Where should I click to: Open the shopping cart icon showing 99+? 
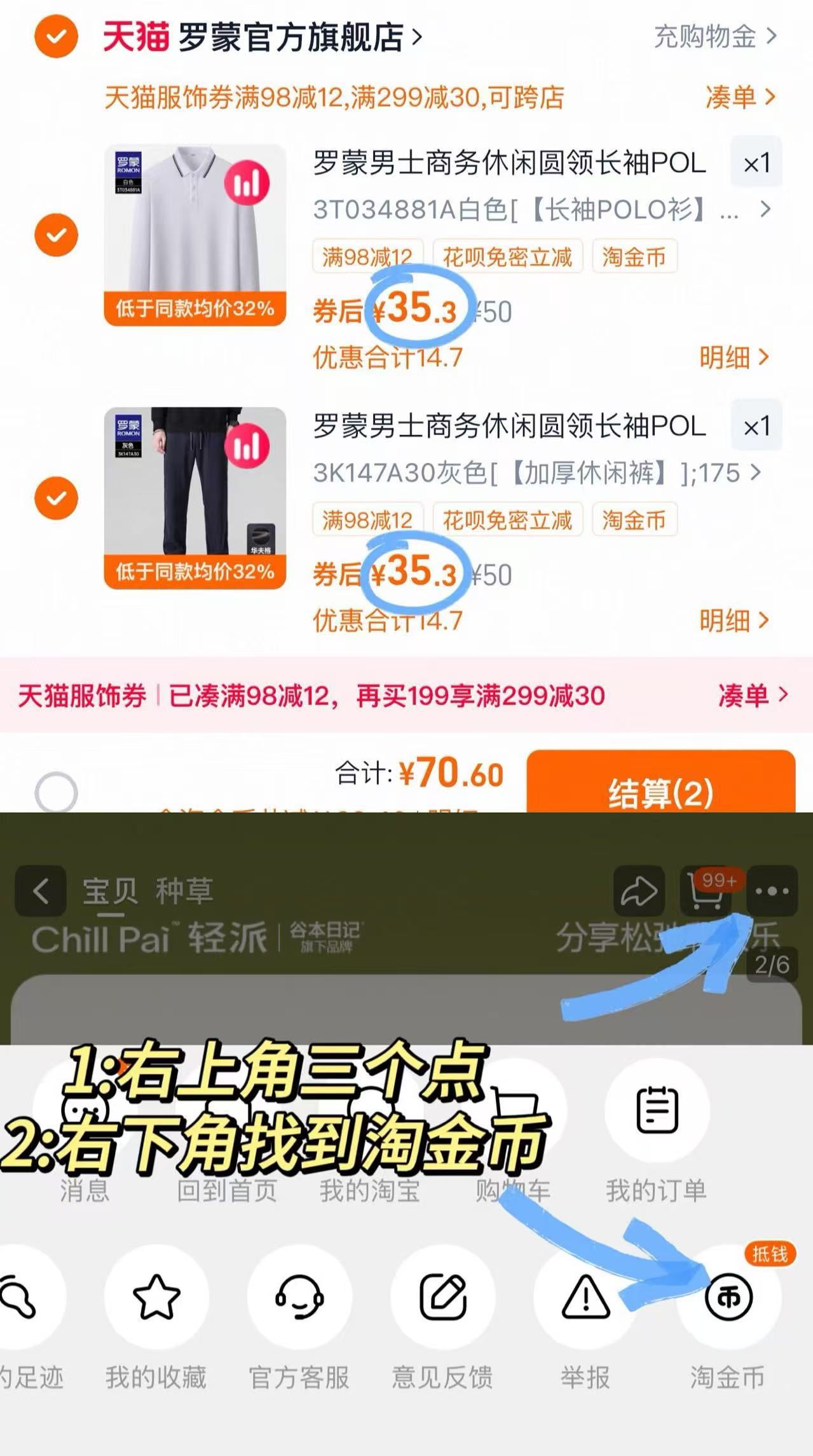pos(706,890)
